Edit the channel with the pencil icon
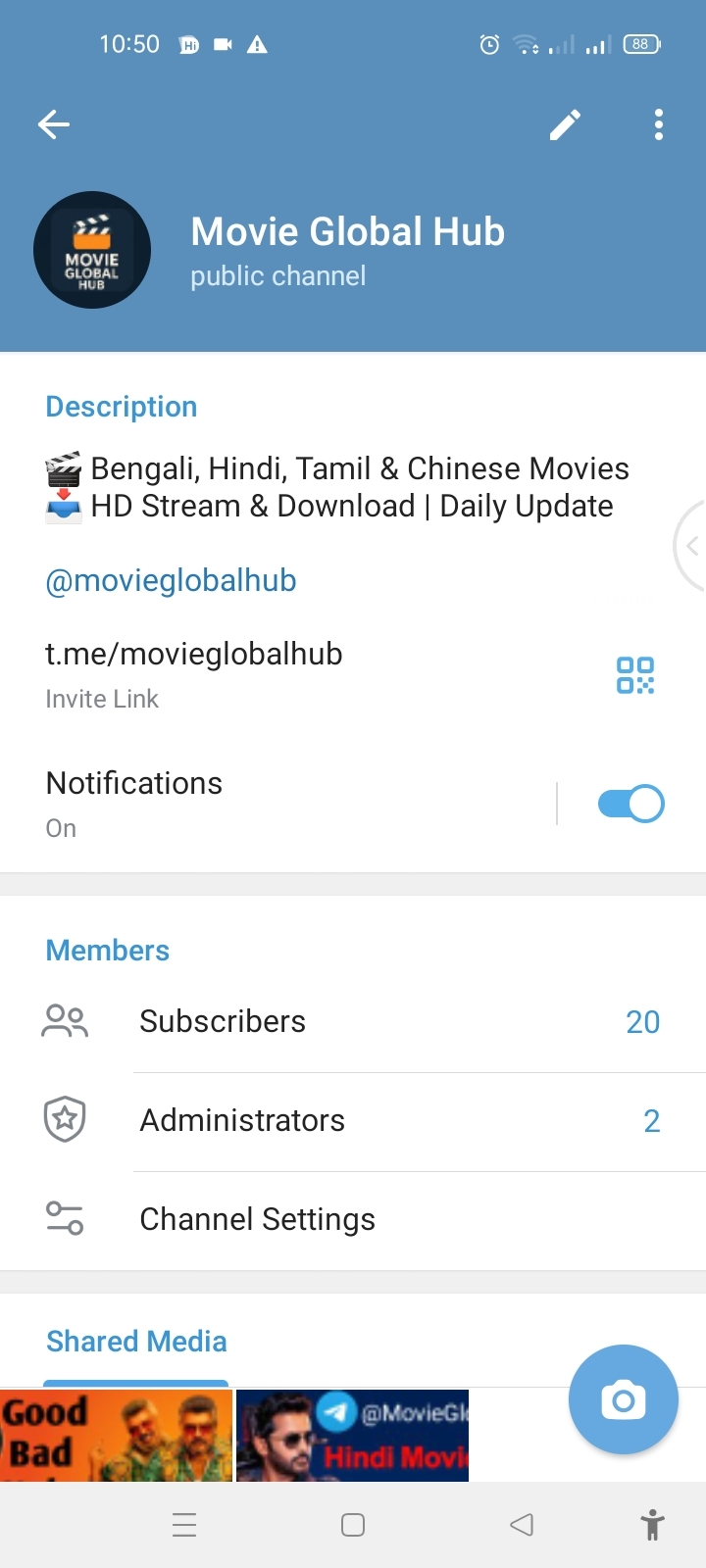The width and height of the screenshot is (706, 1568). pyautogui.click(x=565, y=124)
